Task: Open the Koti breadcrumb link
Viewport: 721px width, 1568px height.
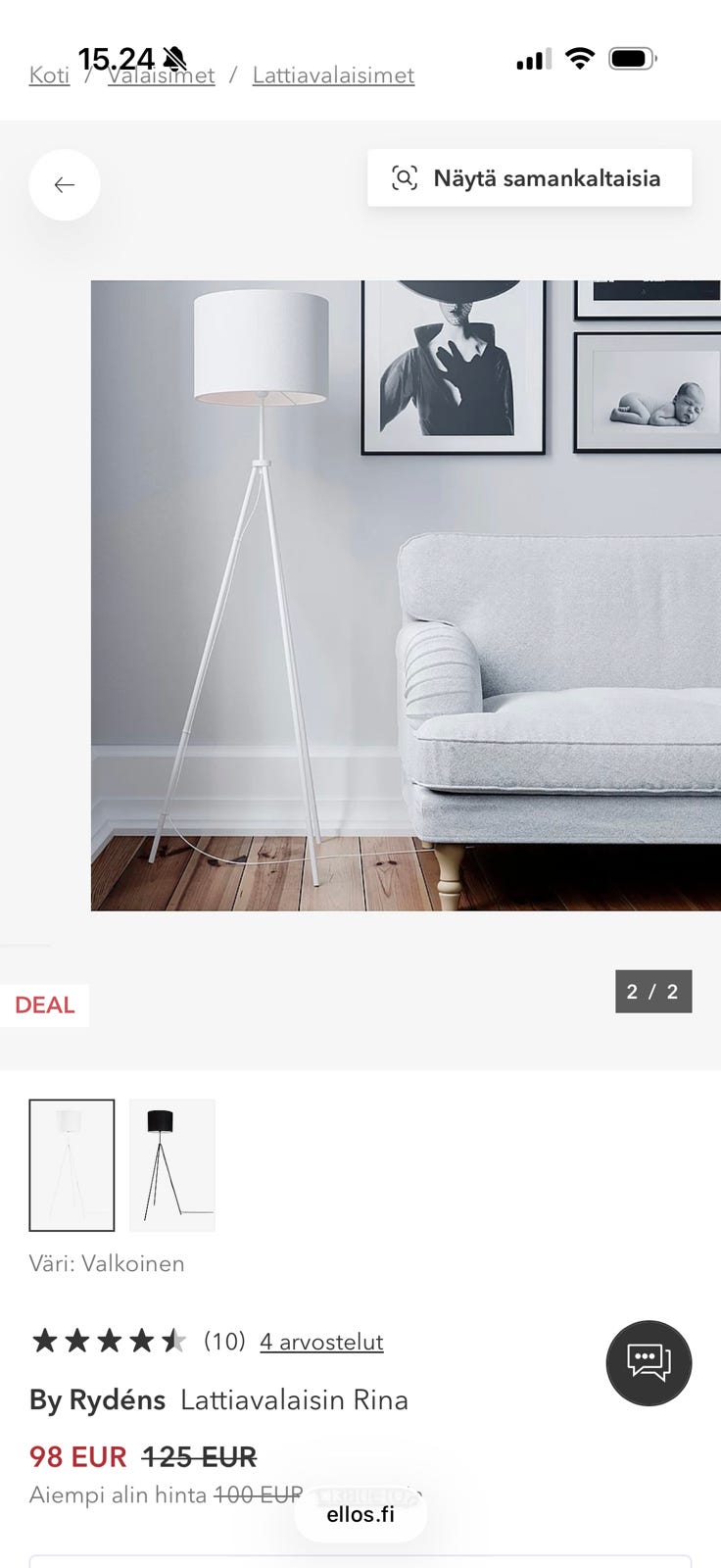Action: click(x=49, y=74)
